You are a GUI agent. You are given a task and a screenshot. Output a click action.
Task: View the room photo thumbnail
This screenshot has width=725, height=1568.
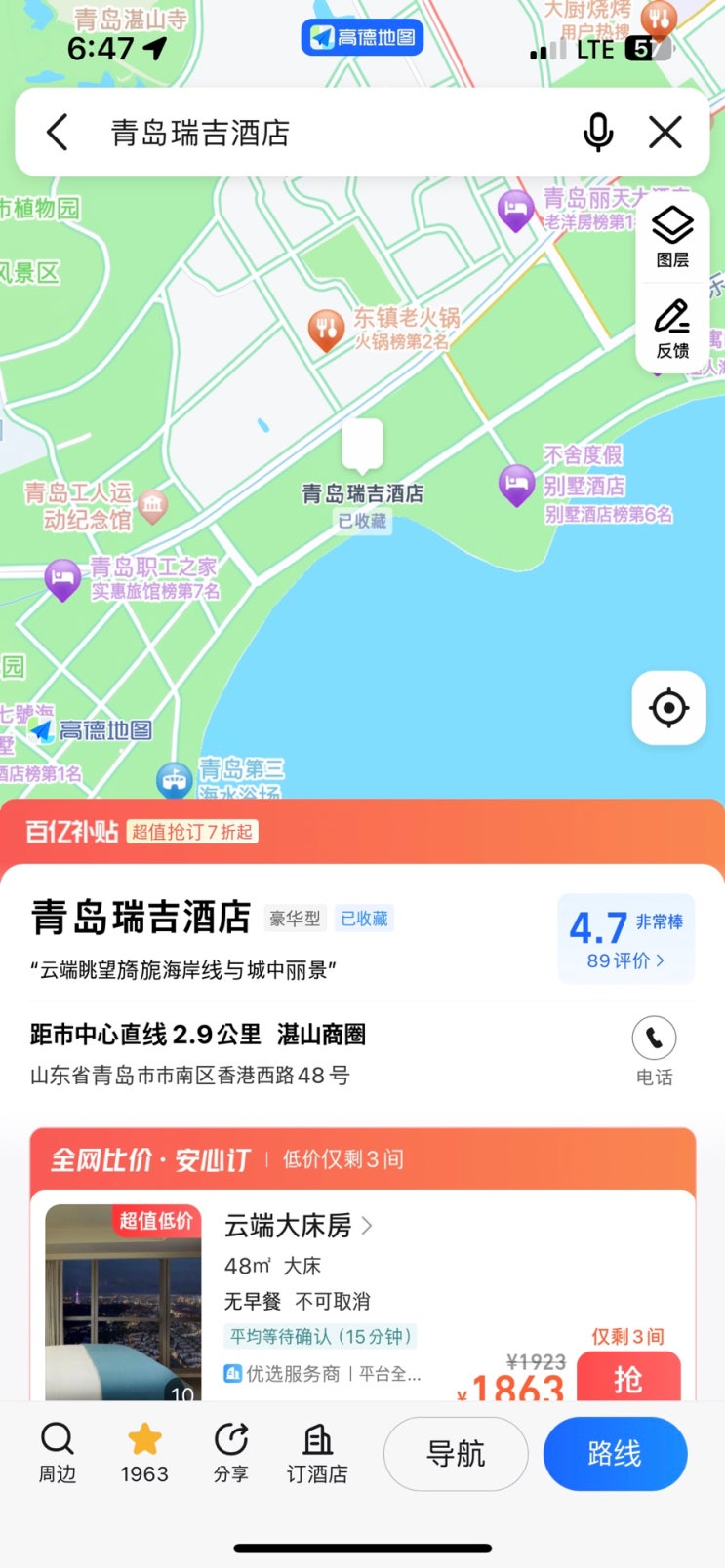point(123,1304)
